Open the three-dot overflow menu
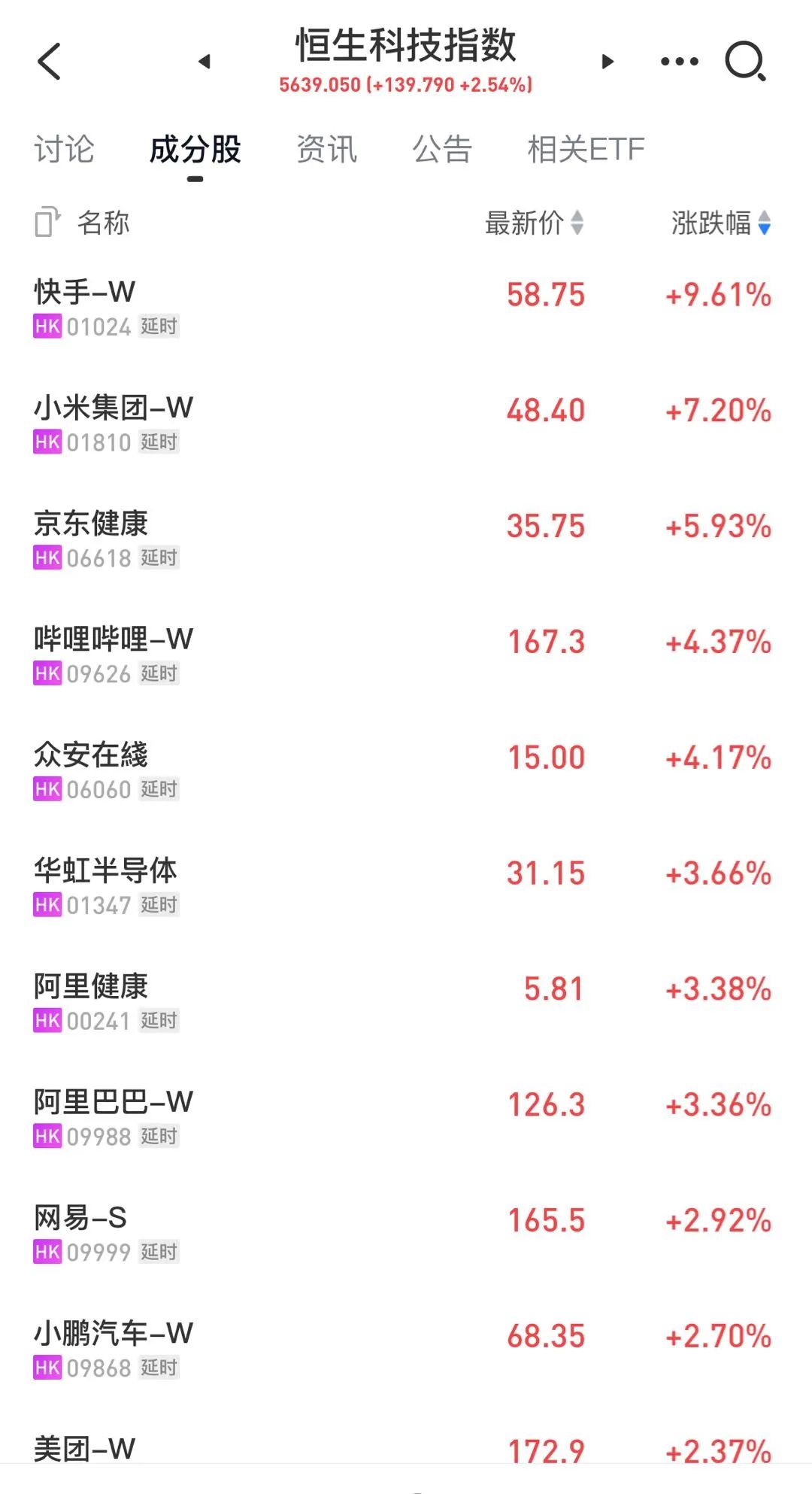This screenshot has width=812, height=1494. [680, 61]
